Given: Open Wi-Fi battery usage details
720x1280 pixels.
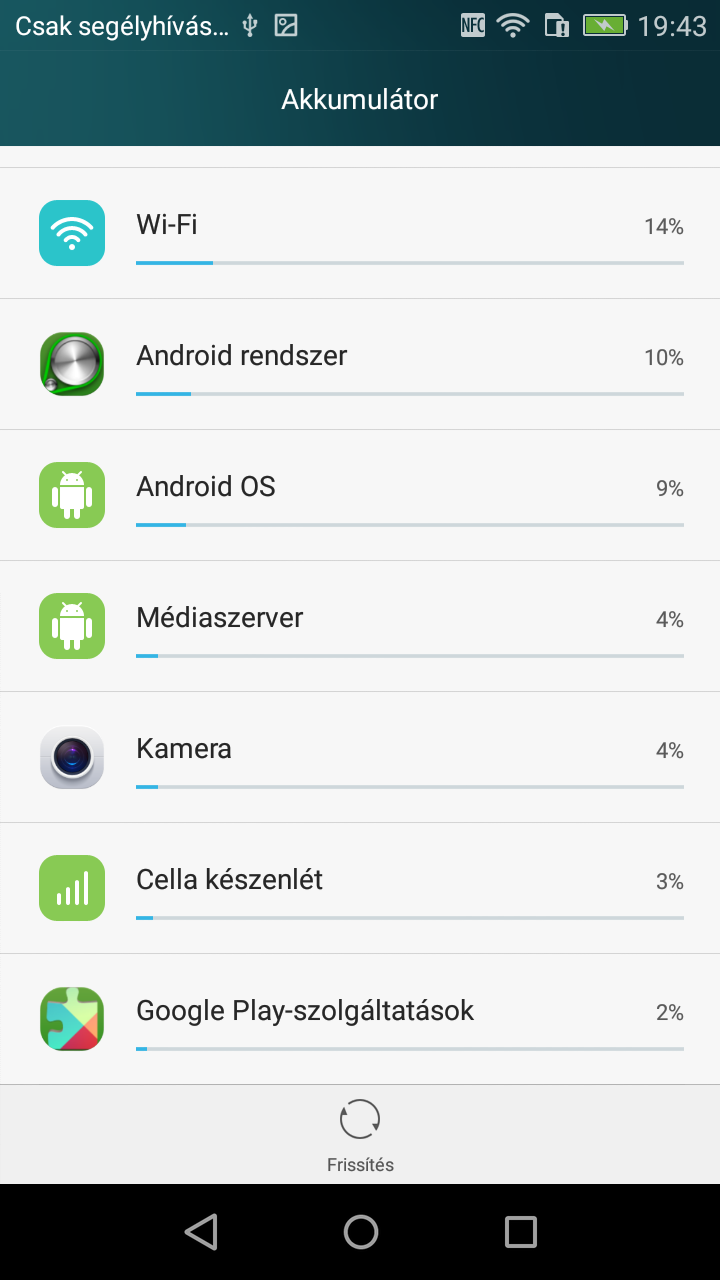Looking at the screenshot, I should tap(360, 233).
